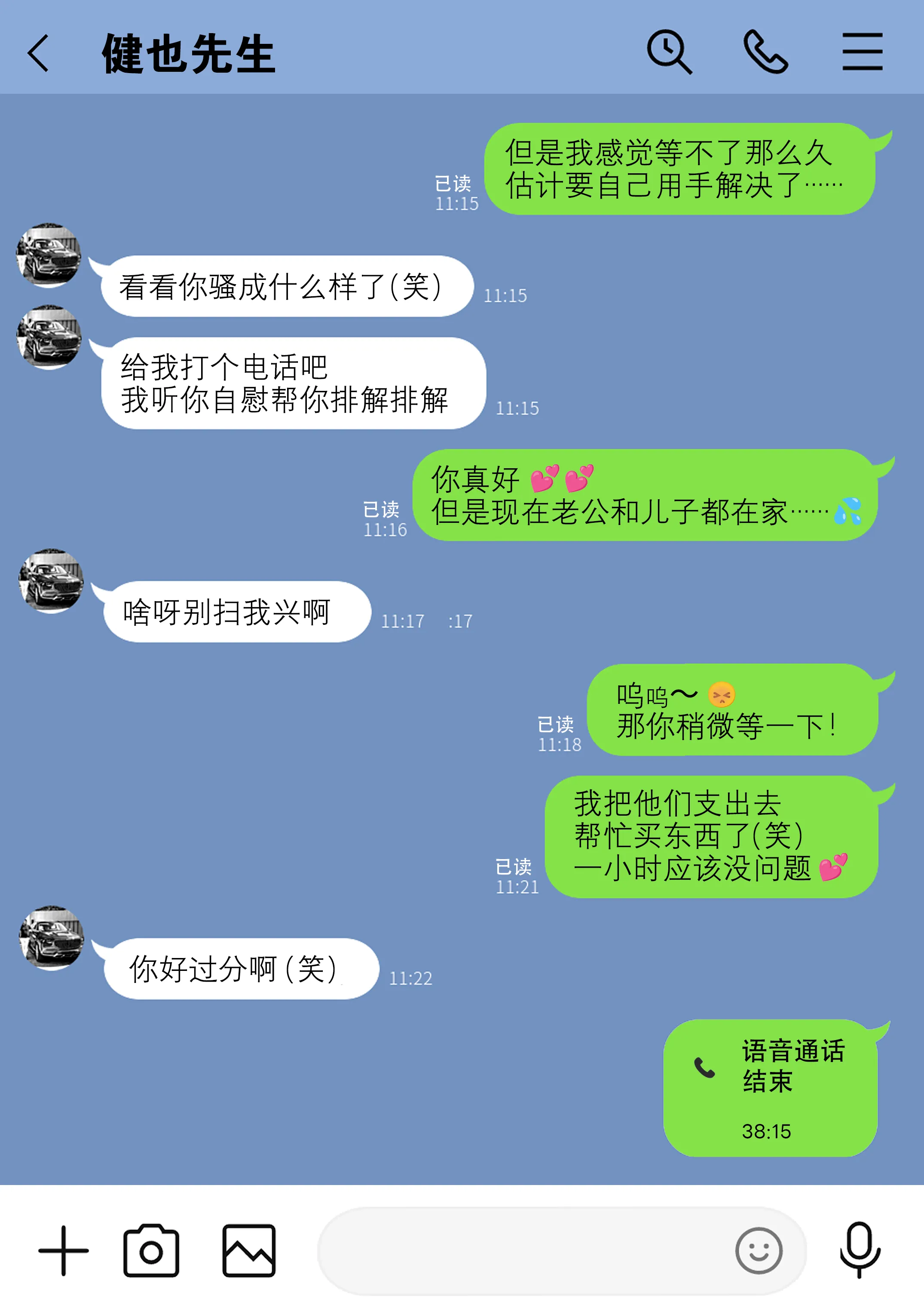Open the photo gallery picker
924x1305 pixels.
click(249, 1250)
